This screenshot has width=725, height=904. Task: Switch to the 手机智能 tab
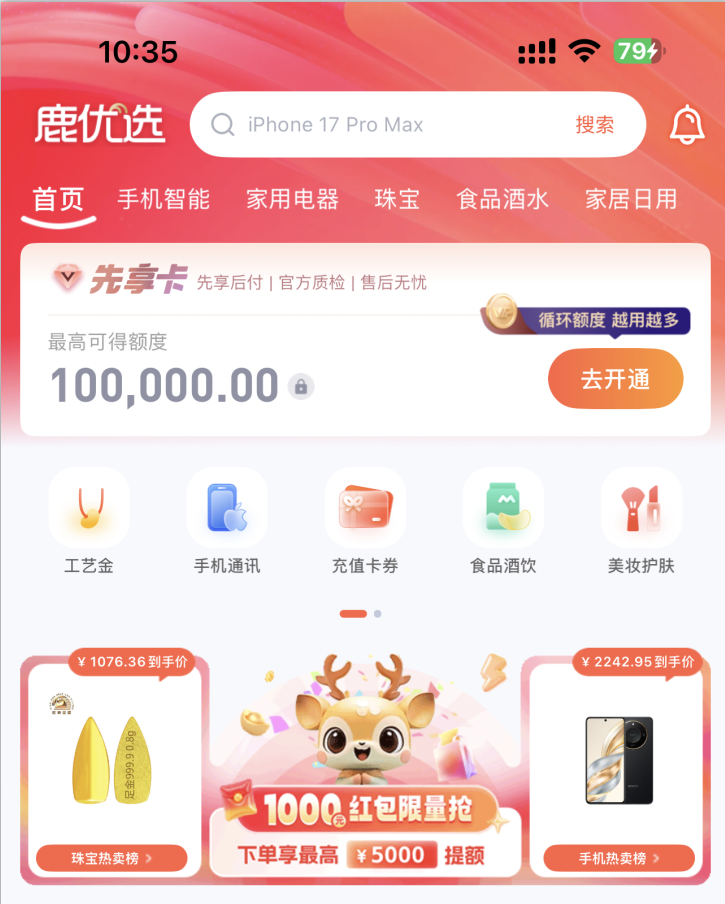[x=164, y=199]
